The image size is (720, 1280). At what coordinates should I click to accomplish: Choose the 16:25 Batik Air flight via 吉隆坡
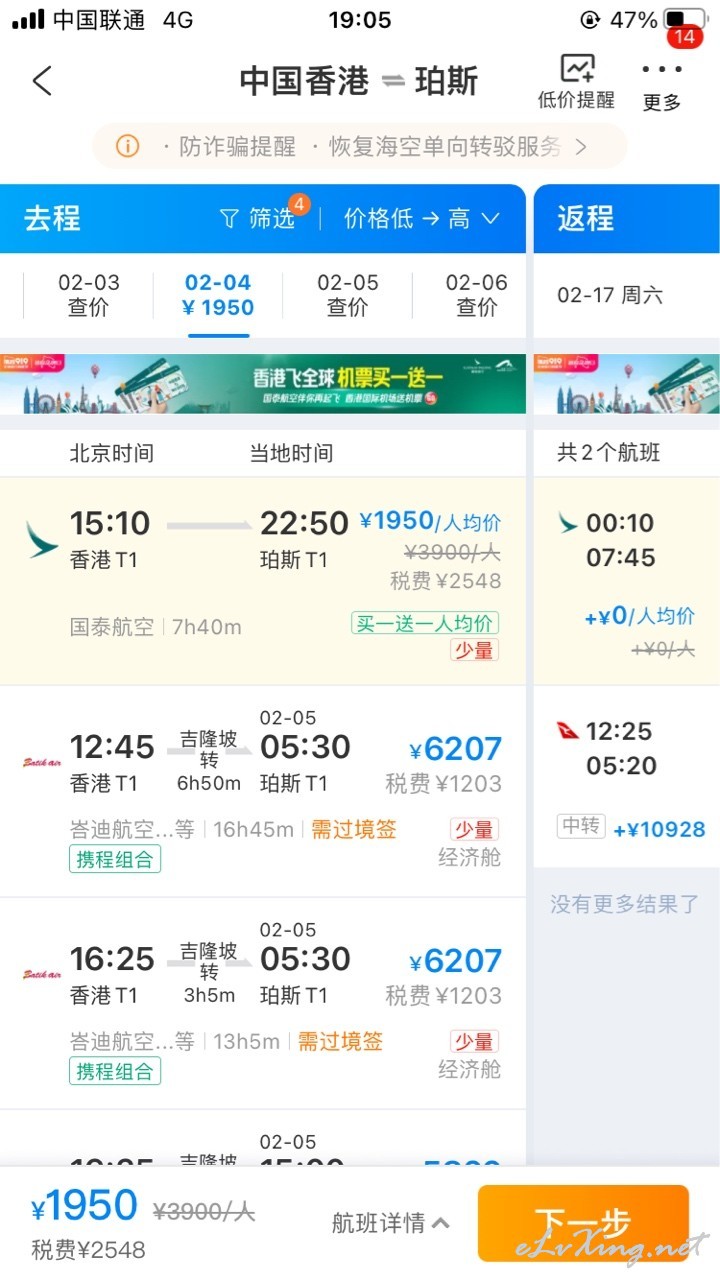pos(263,1003)
